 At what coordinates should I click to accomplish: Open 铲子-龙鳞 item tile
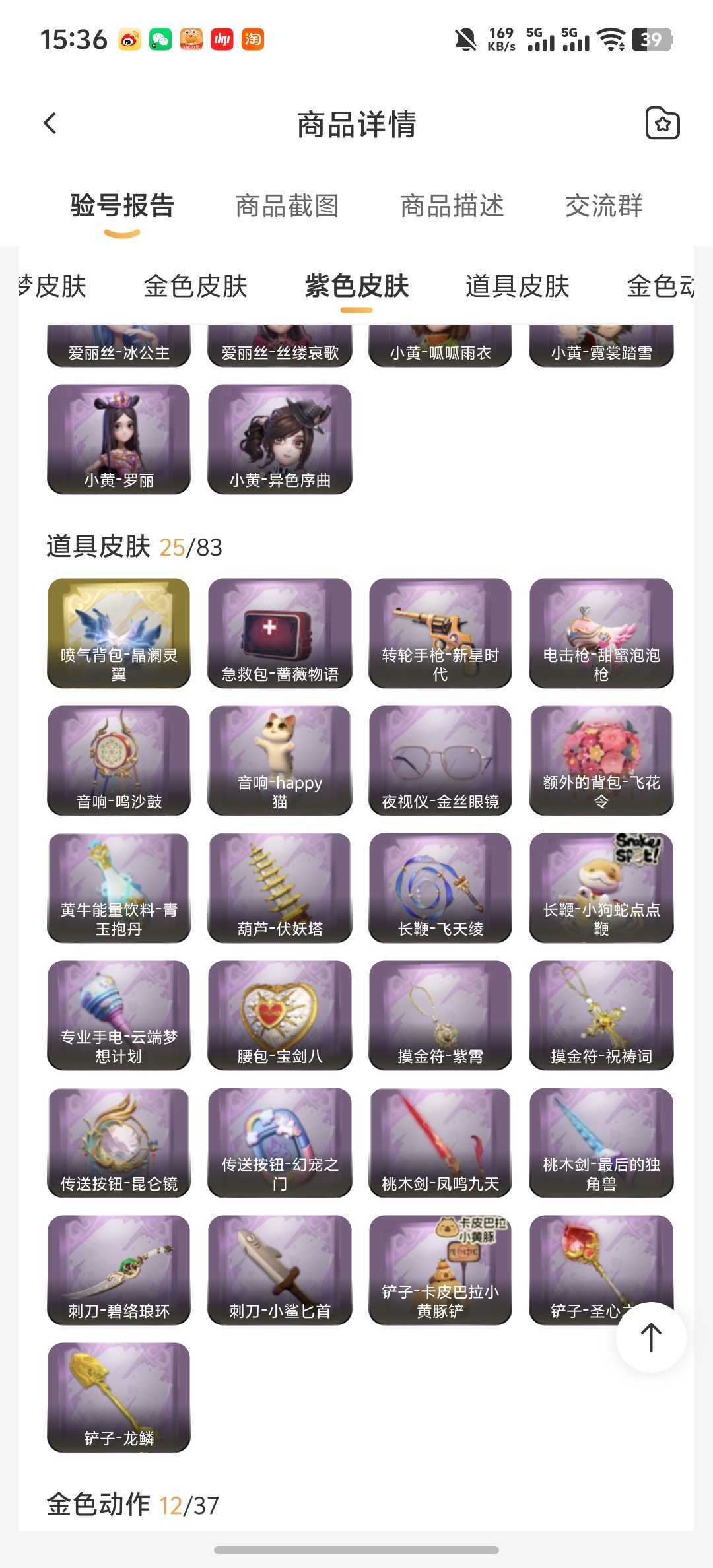coord(119,1397)
